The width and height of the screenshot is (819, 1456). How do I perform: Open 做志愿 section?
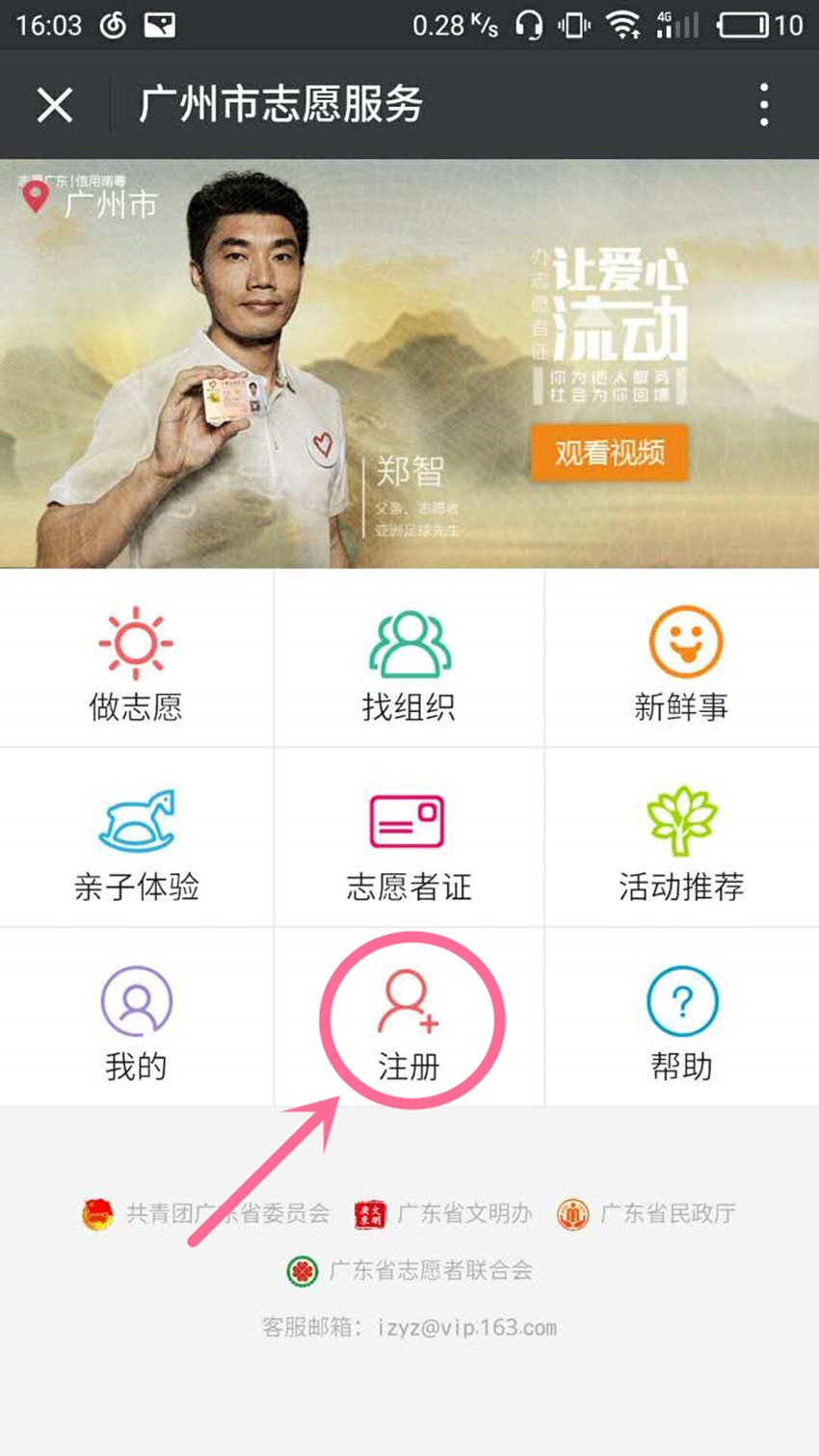click(136, 661)
